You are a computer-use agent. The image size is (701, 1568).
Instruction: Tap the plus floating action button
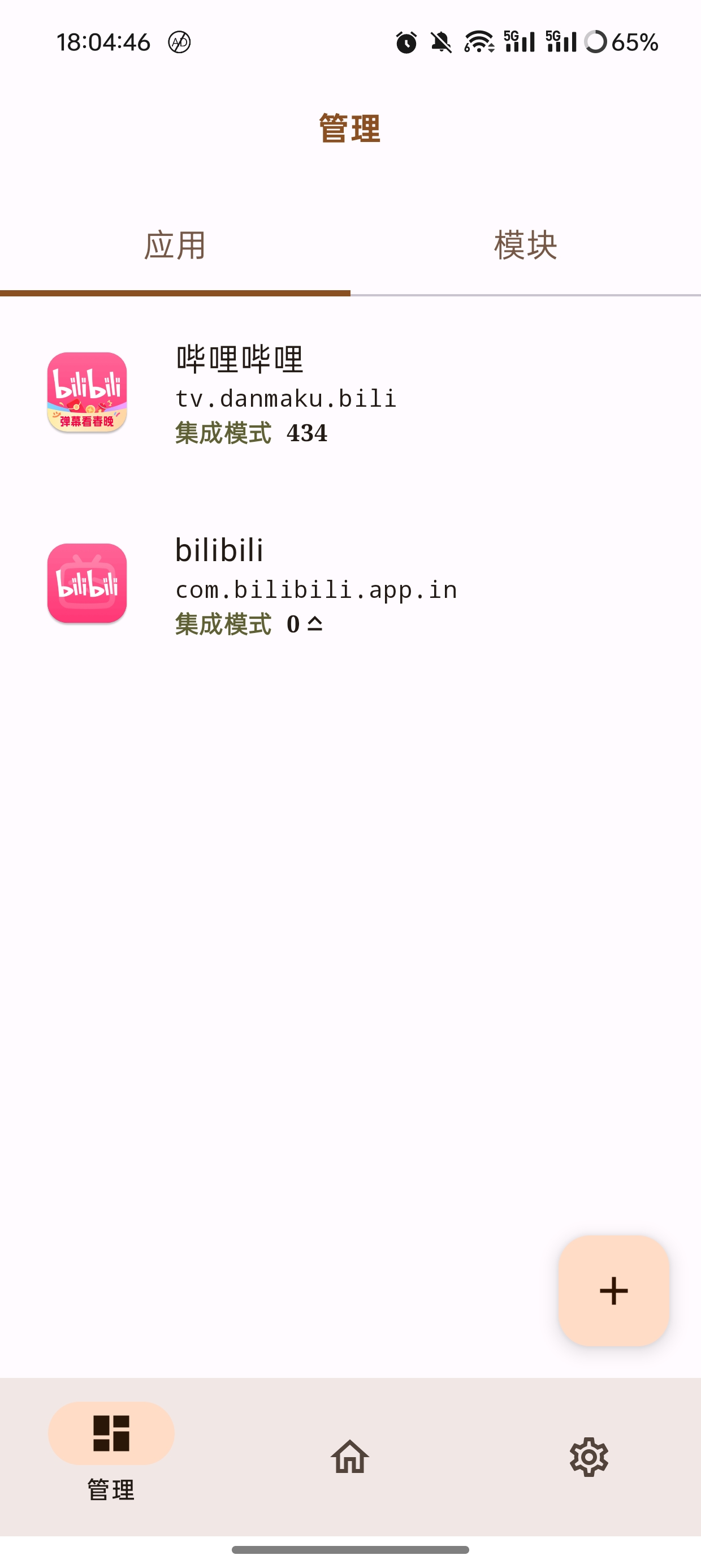pos(613,1290)
